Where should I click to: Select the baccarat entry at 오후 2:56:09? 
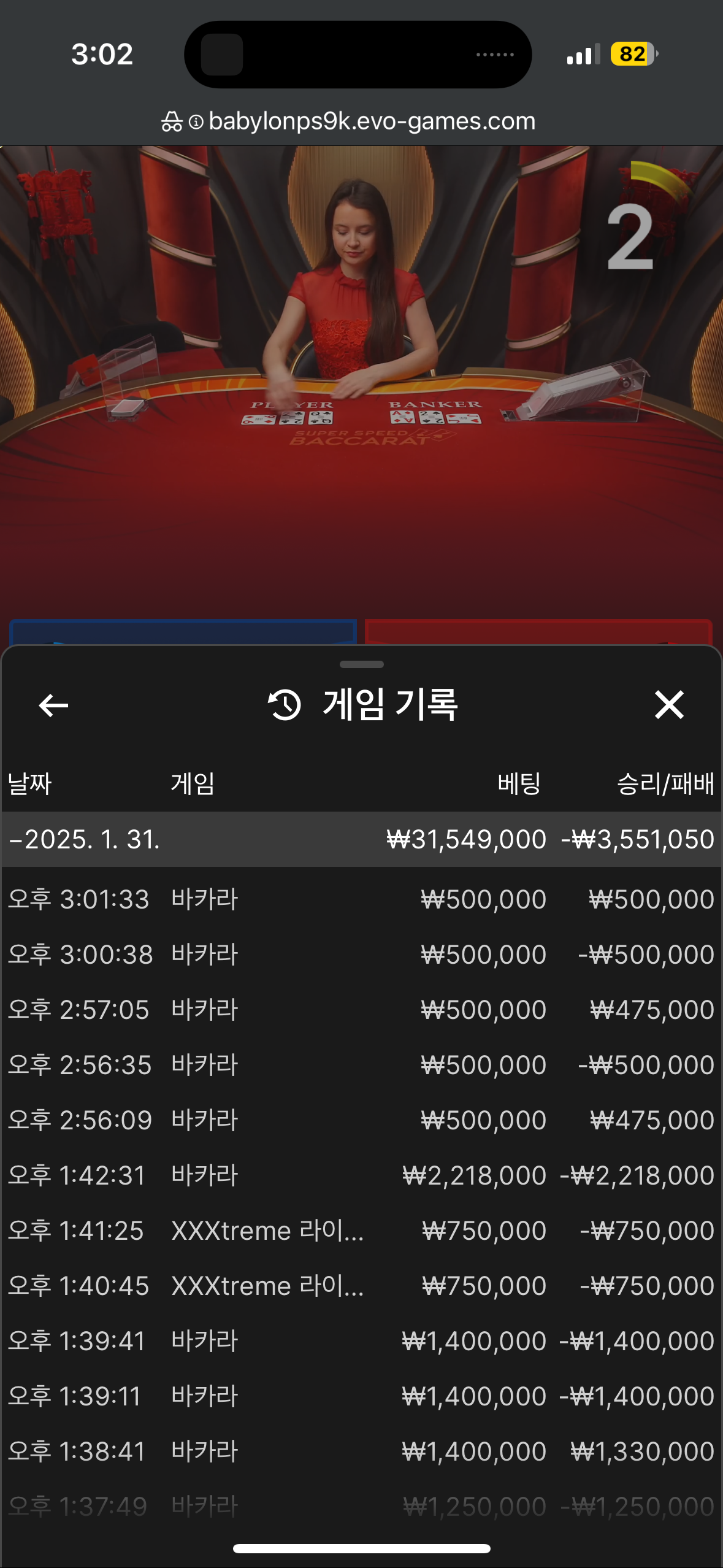coord(361,1120)
